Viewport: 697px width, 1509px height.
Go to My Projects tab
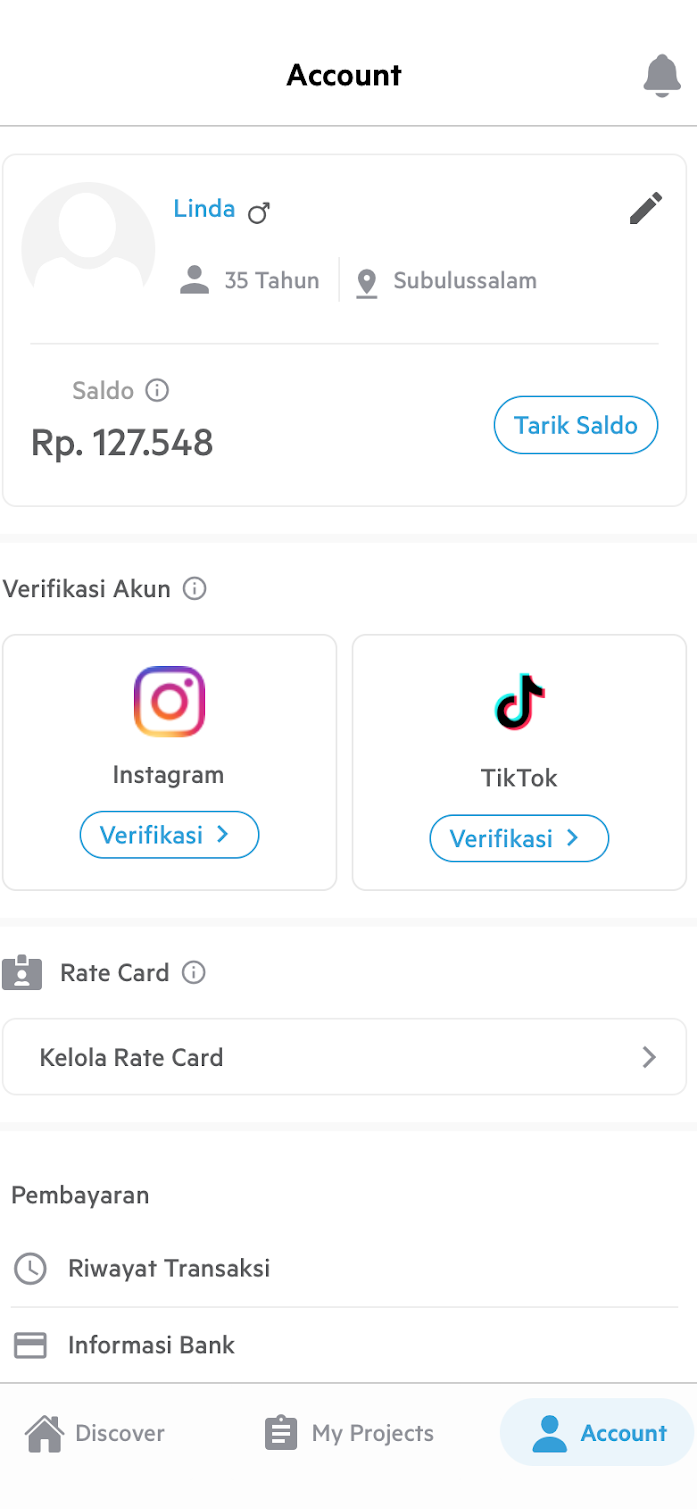coord(349,1433)
